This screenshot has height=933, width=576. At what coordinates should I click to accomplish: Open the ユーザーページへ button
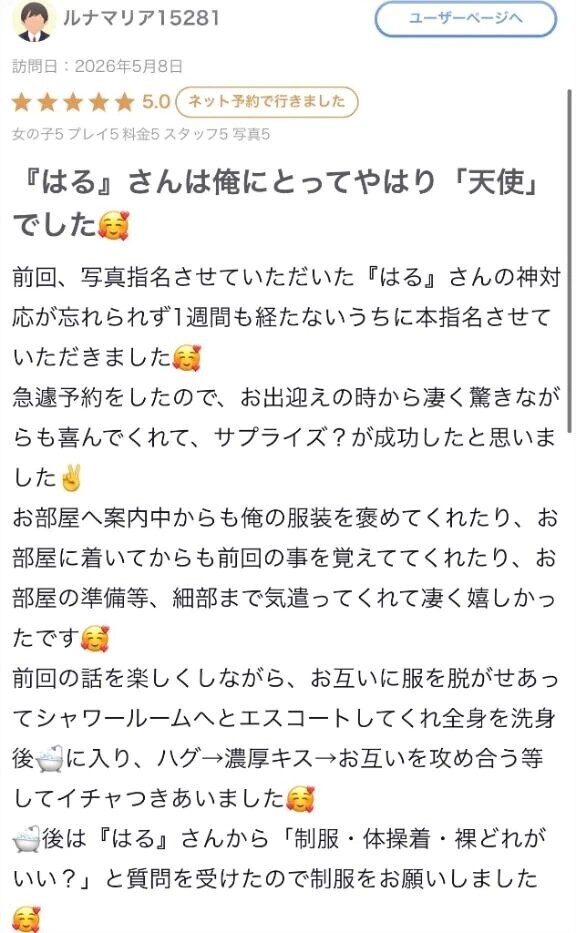[x=465, y=18]
